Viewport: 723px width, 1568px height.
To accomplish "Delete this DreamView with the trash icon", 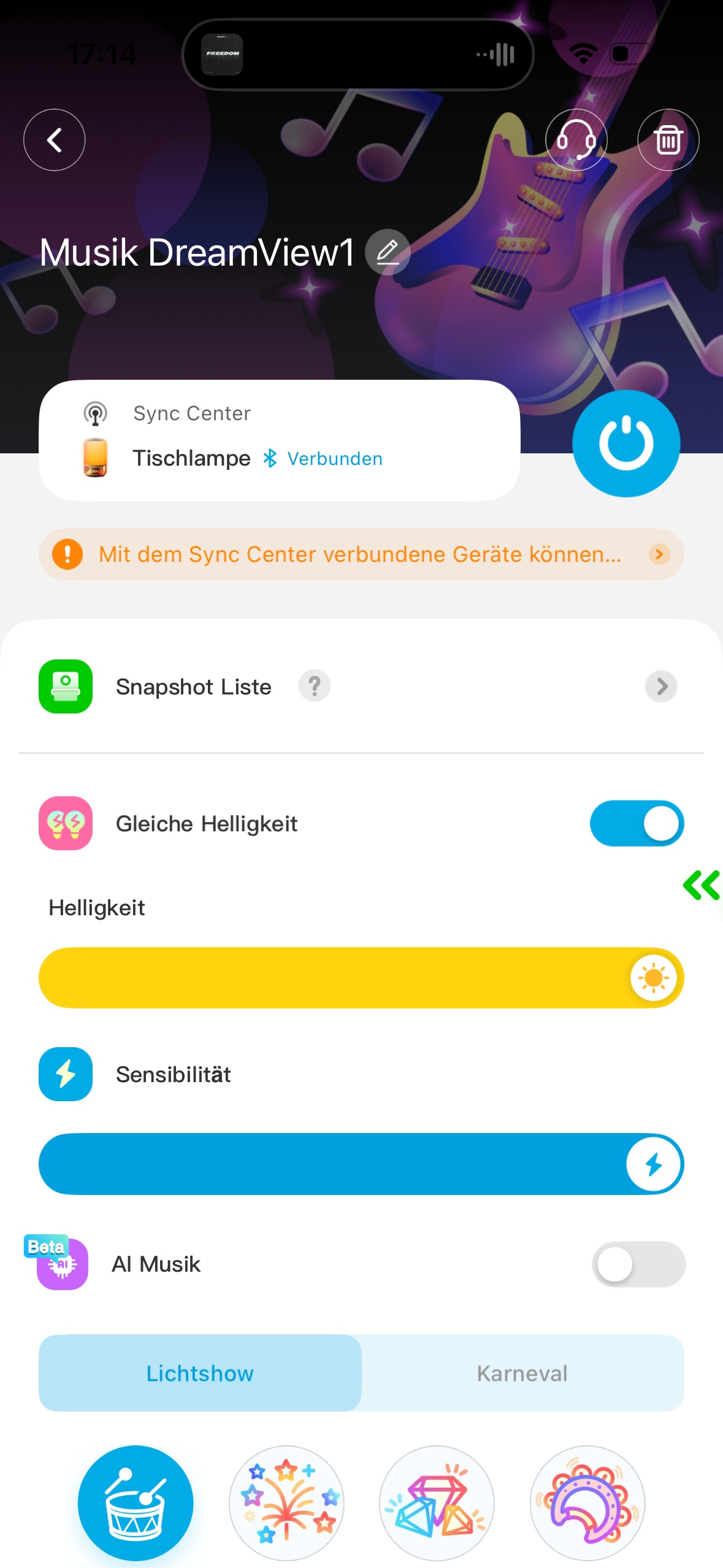I will pos(668,140).
